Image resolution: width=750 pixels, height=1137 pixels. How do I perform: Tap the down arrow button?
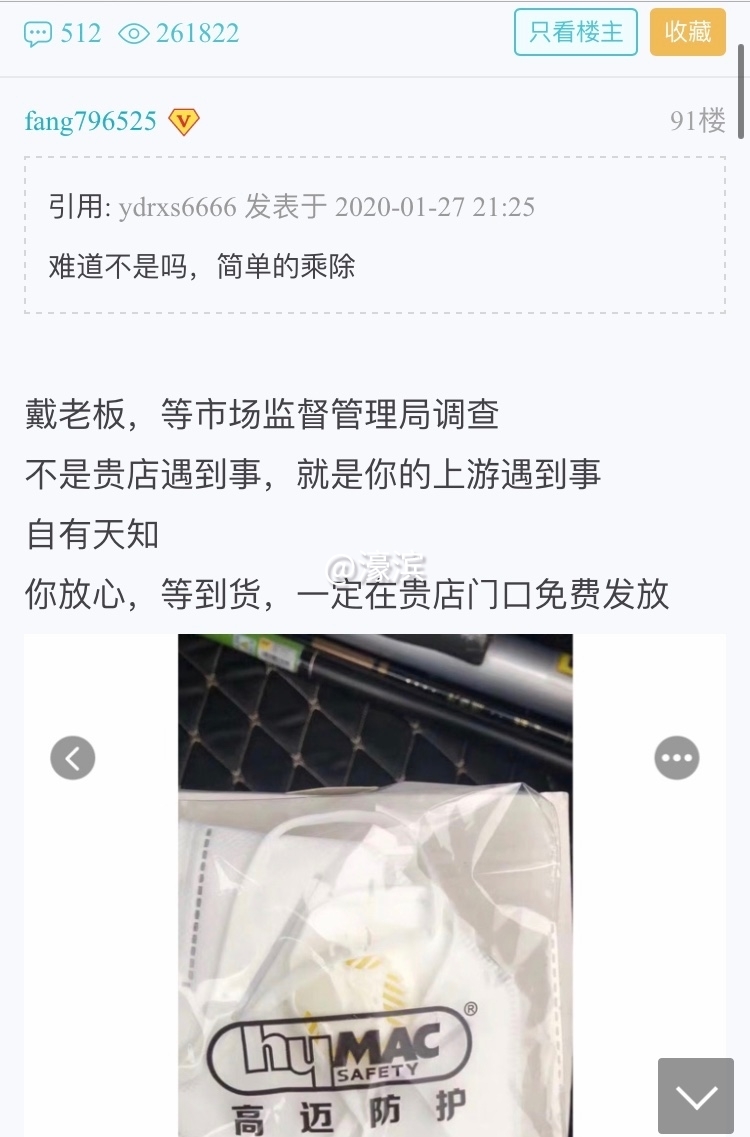click(696, 1096)
